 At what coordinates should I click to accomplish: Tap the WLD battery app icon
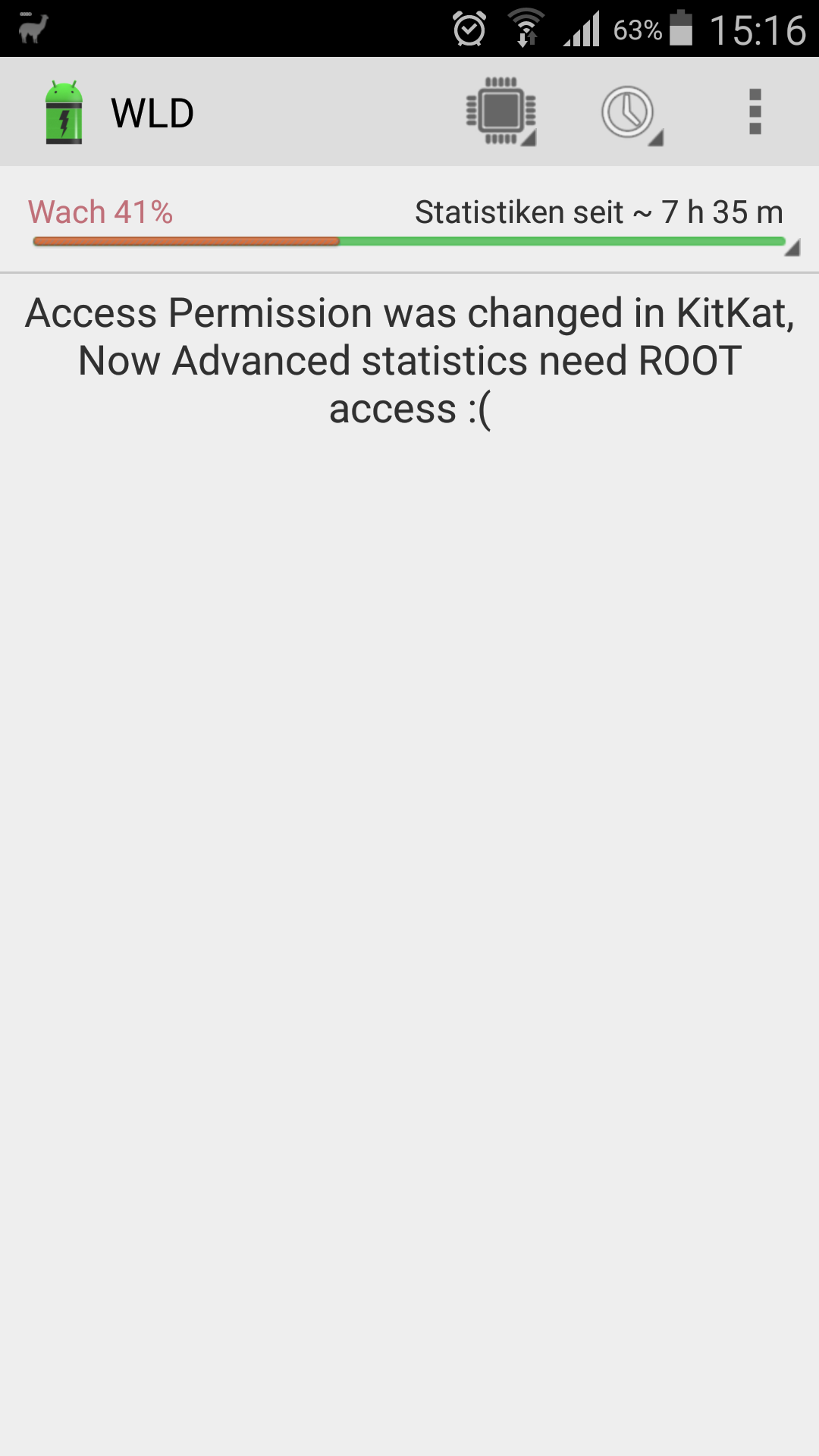pyautogui.click(x=64, y=112)
